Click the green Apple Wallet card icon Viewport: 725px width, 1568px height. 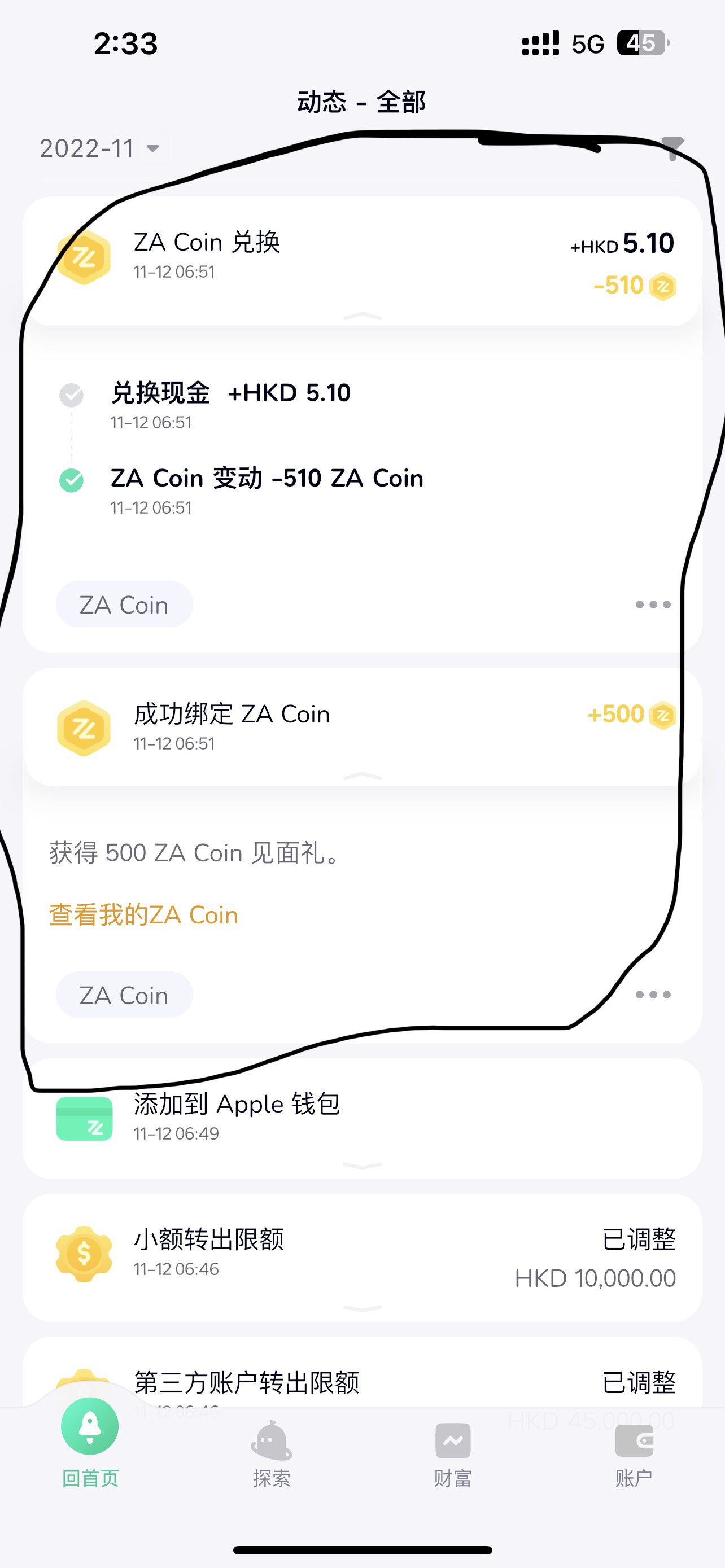pyautogui.click(x=84, y=1118)
